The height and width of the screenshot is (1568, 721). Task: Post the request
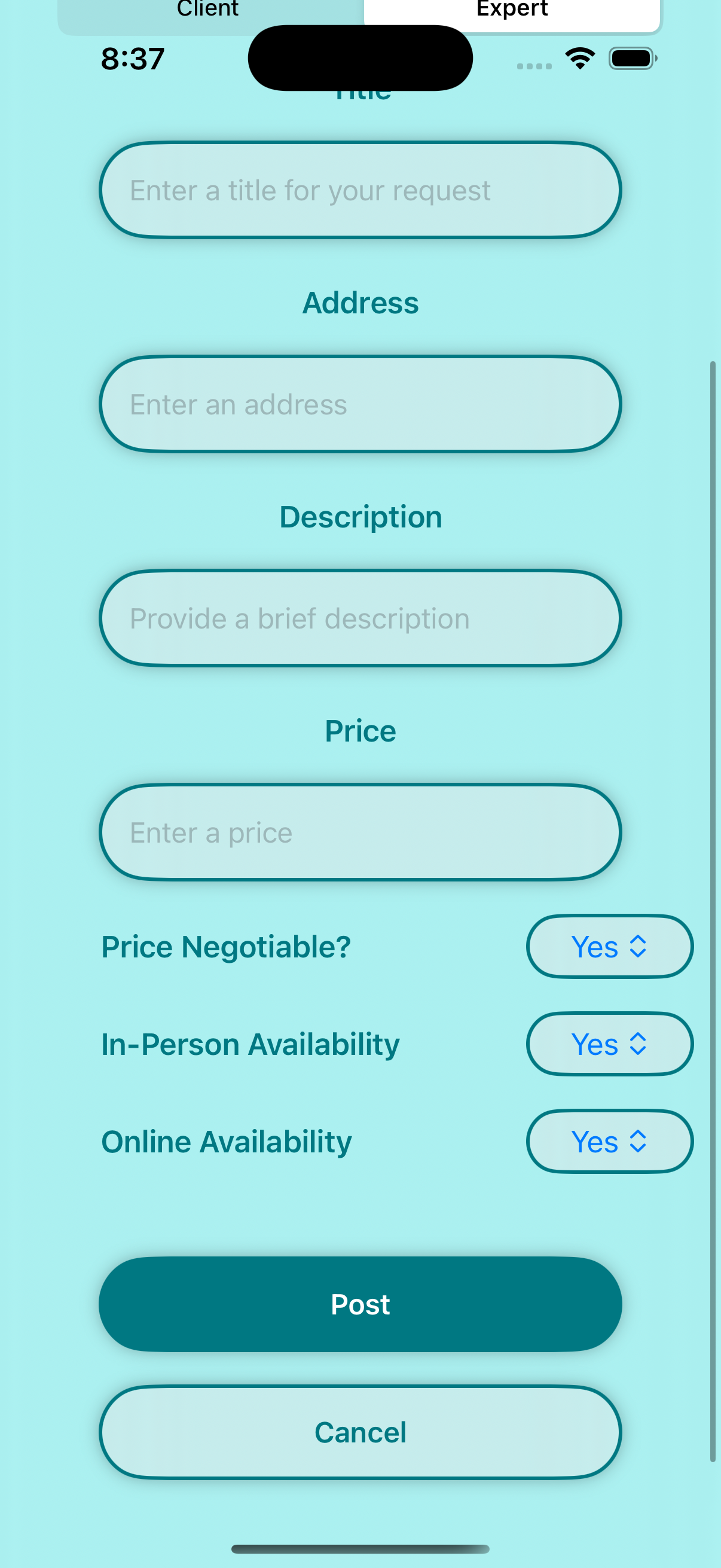tap(360, 1304)
